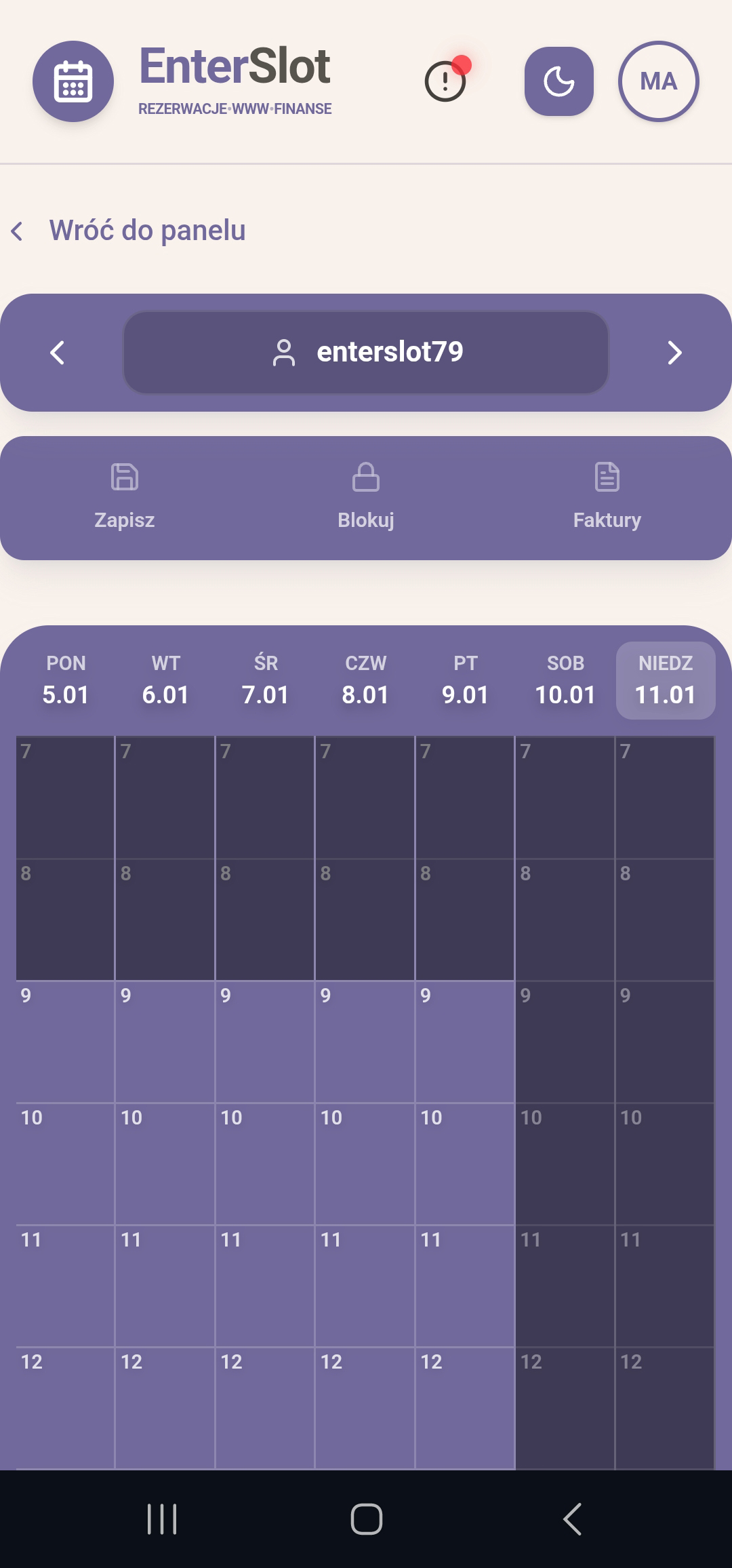
Task: Open the MA profile avatar
Action: pos(657,81)
